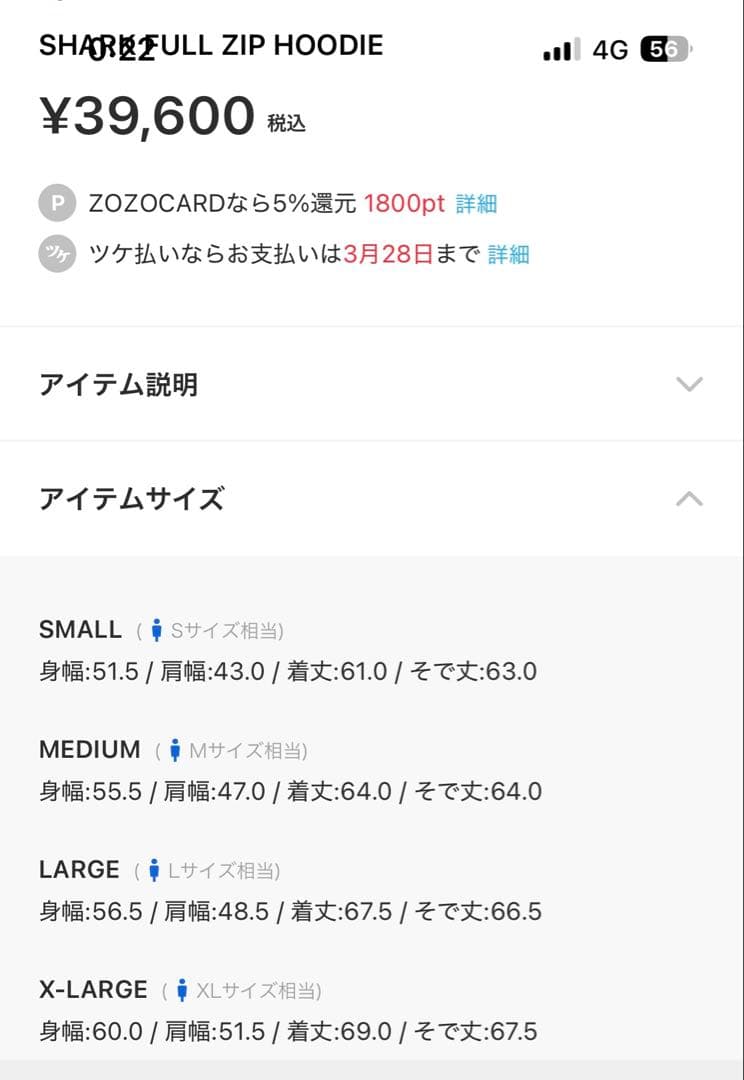Tap the SHARK FULL ZIP HOODIE title
This screenshot has width=744, height=1080.
[x=210, y=44]
